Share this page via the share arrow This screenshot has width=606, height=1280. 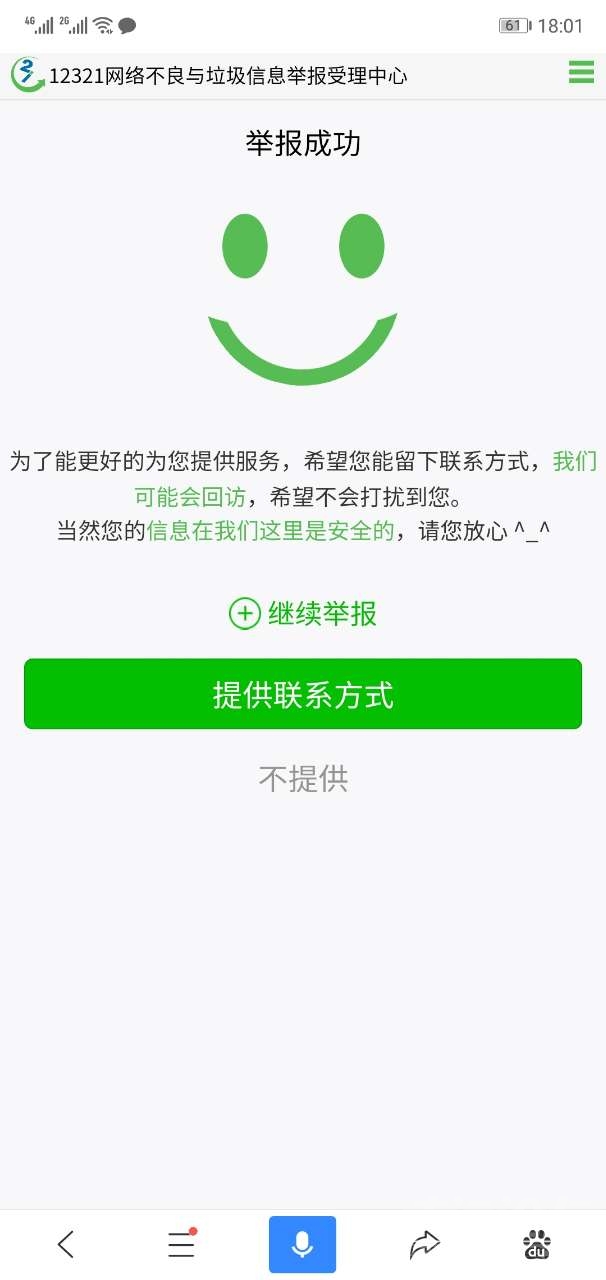point(424,1244)
